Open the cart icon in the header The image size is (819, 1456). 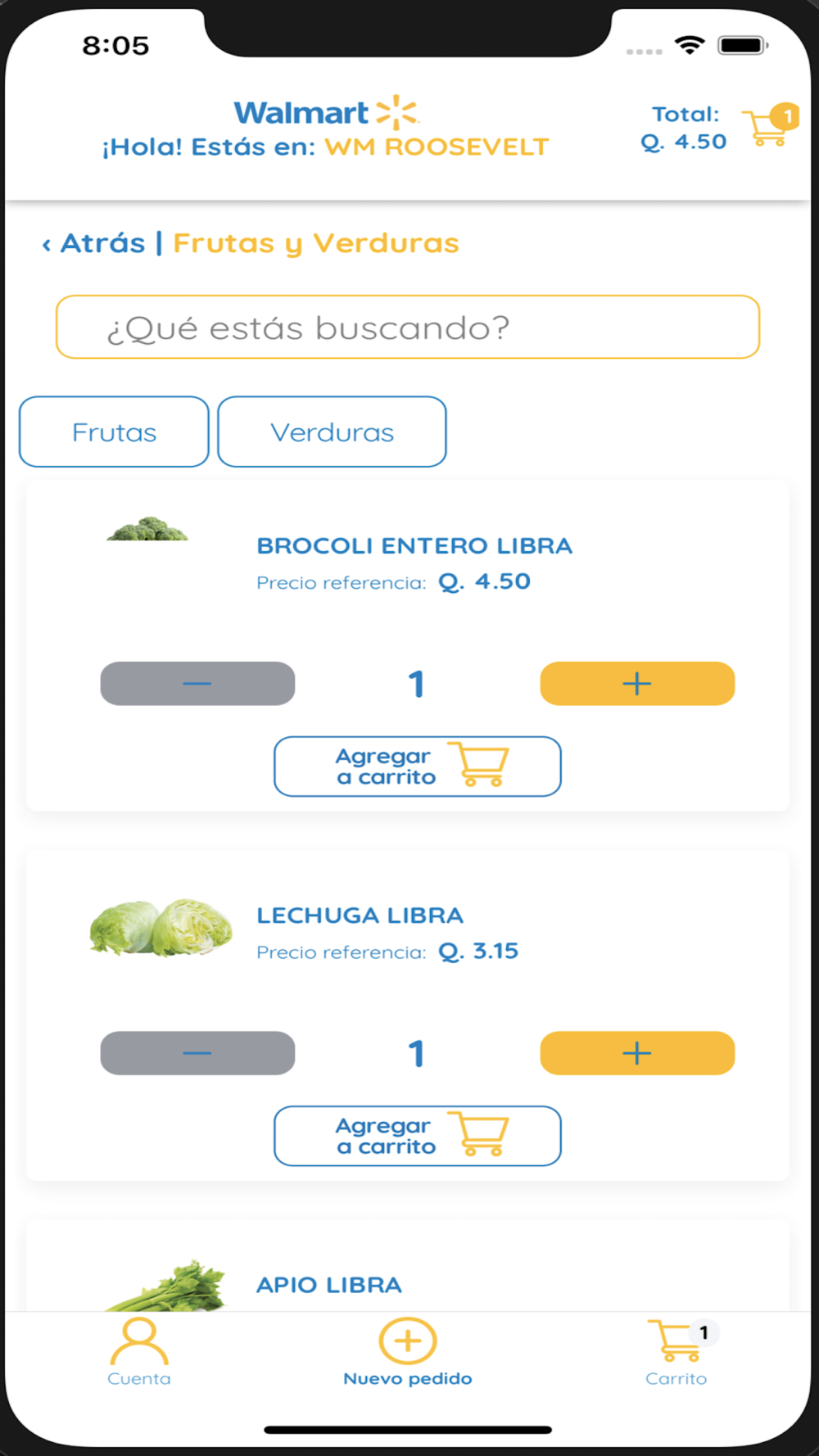(769, 125)
